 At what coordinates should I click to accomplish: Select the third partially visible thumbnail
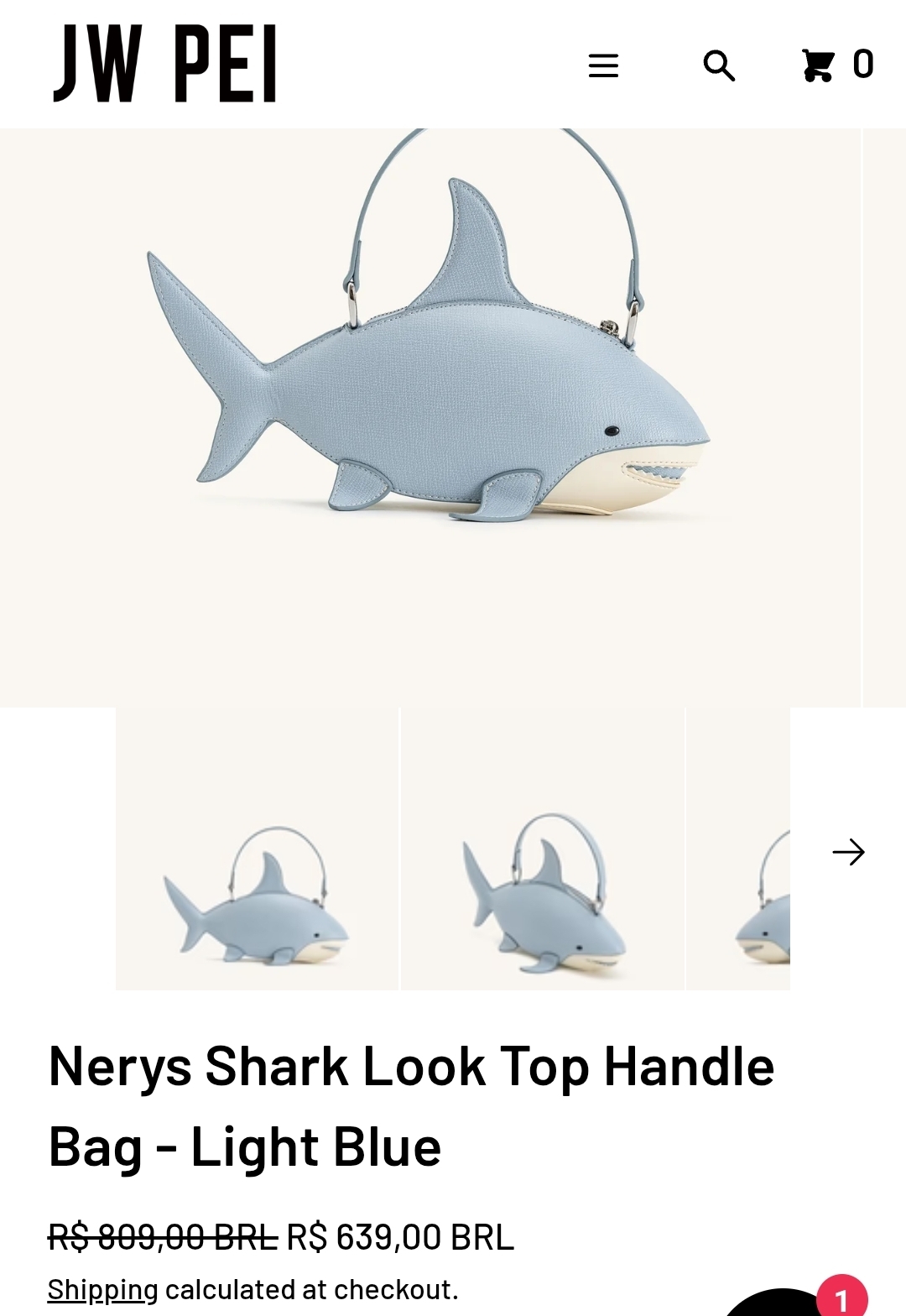point(740,849)
